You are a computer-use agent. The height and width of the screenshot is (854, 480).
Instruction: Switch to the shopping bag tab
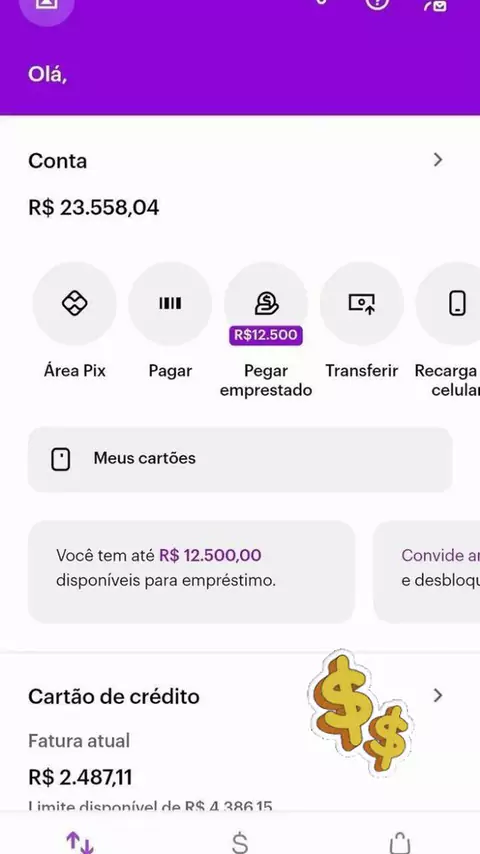[x=400, y=843]
